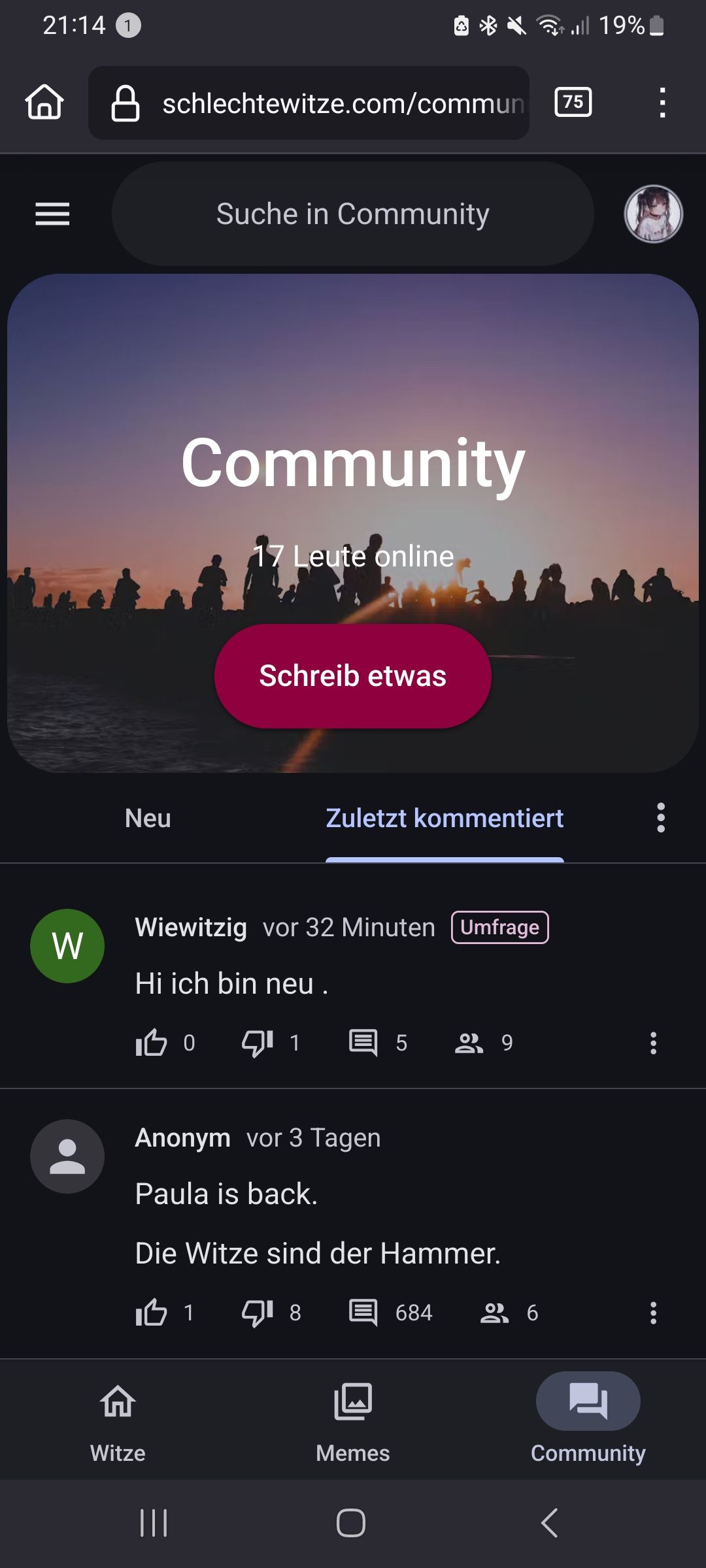Select the Zuletzt kommentiert tab
The image size is (706, 1568).
click(445, 818)
